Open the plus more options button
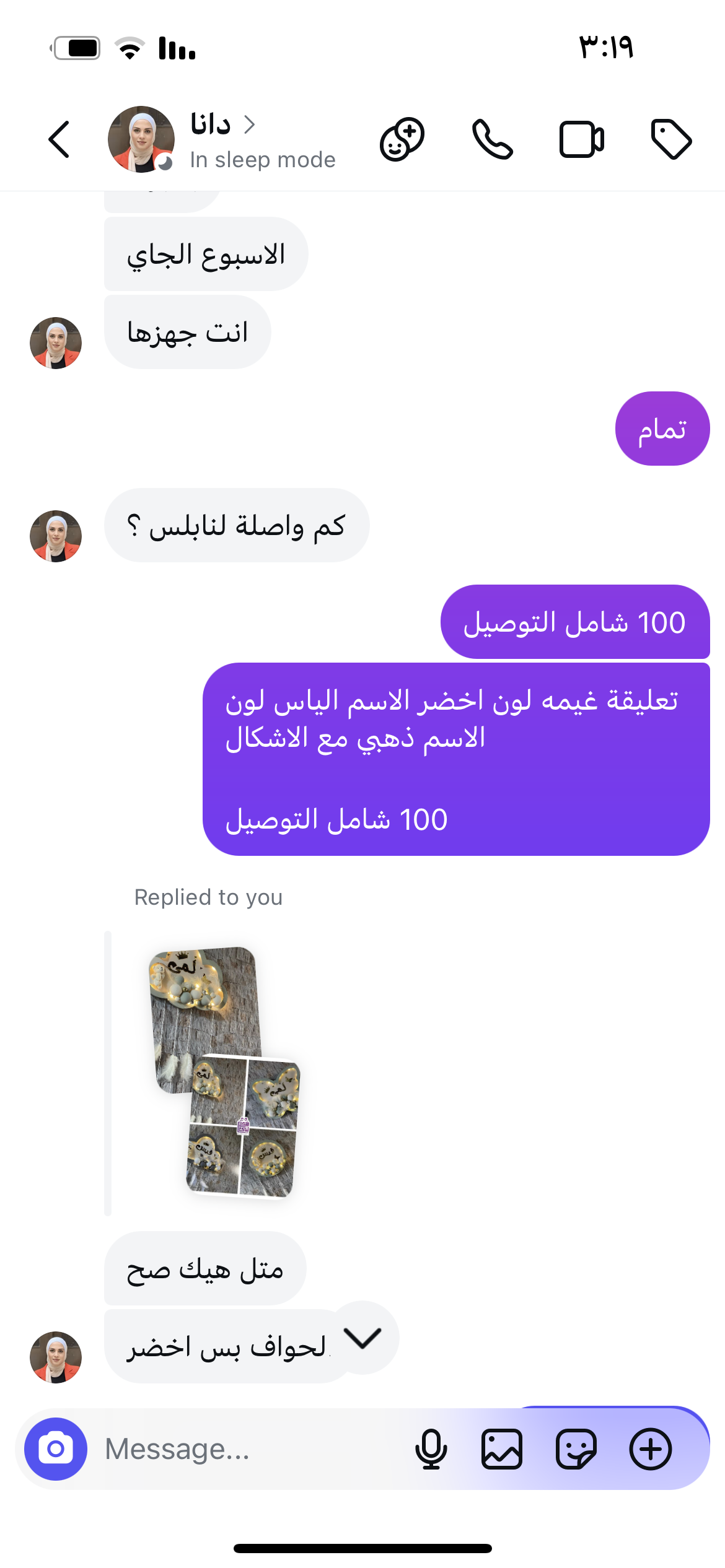The width and height of the screenshot is (725, 1568). (650, 1448)
